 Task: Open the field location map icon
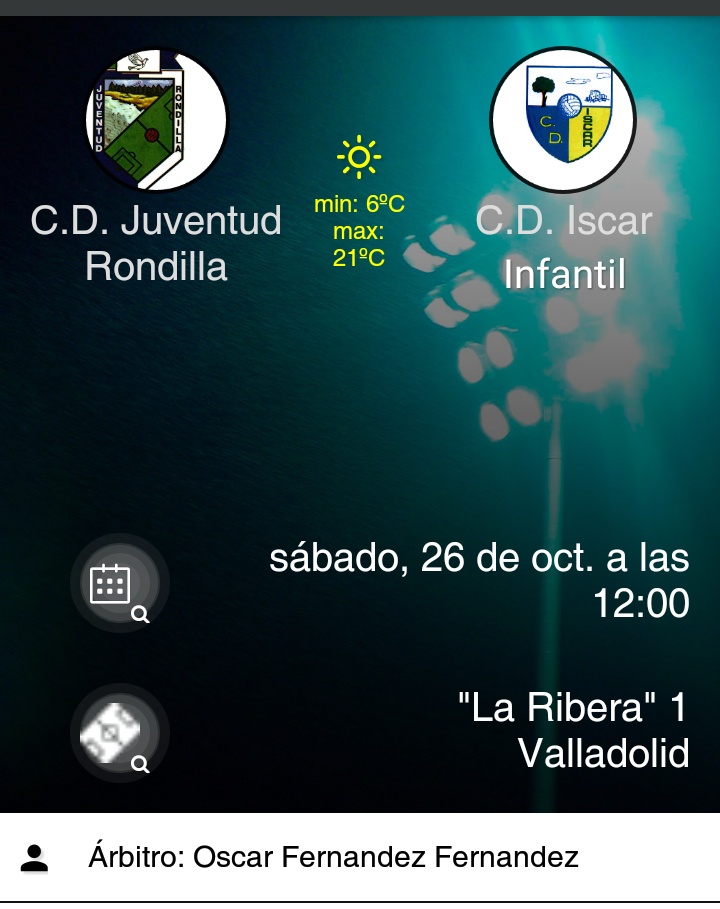[119, 733]
